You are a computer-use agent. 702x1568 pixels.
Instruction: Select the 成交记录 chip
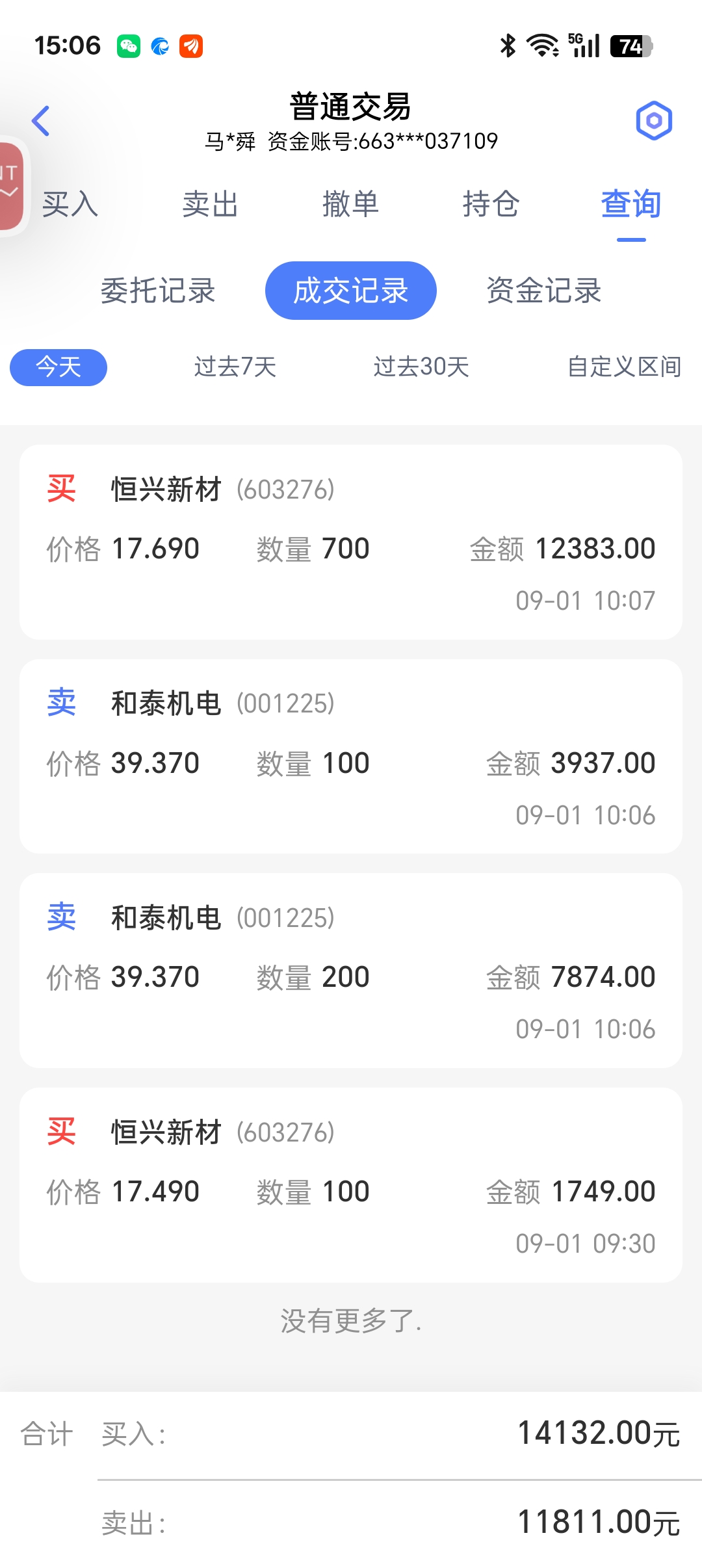[x=350, y=291]
